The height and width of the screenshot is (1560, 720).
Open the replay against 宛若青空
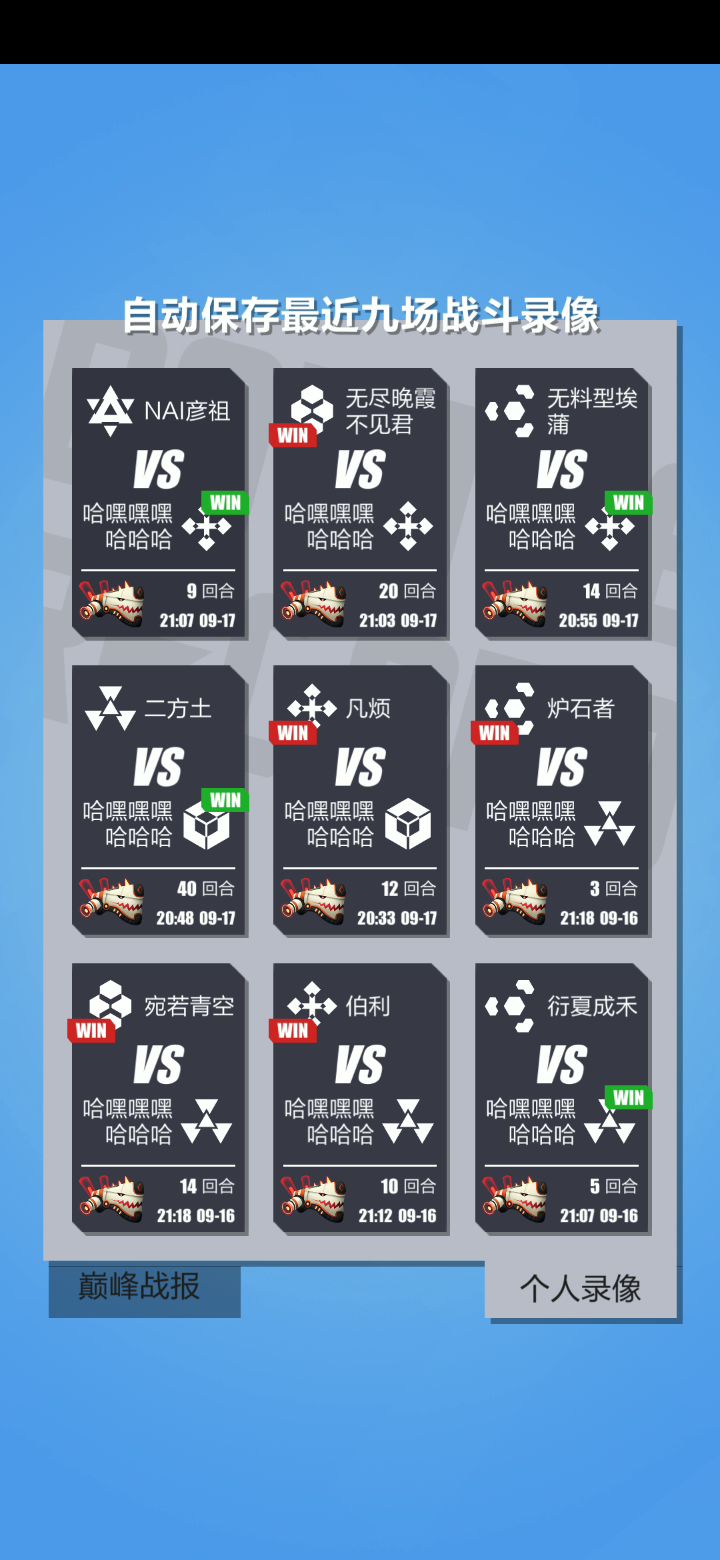click(x=159, y=1097)
